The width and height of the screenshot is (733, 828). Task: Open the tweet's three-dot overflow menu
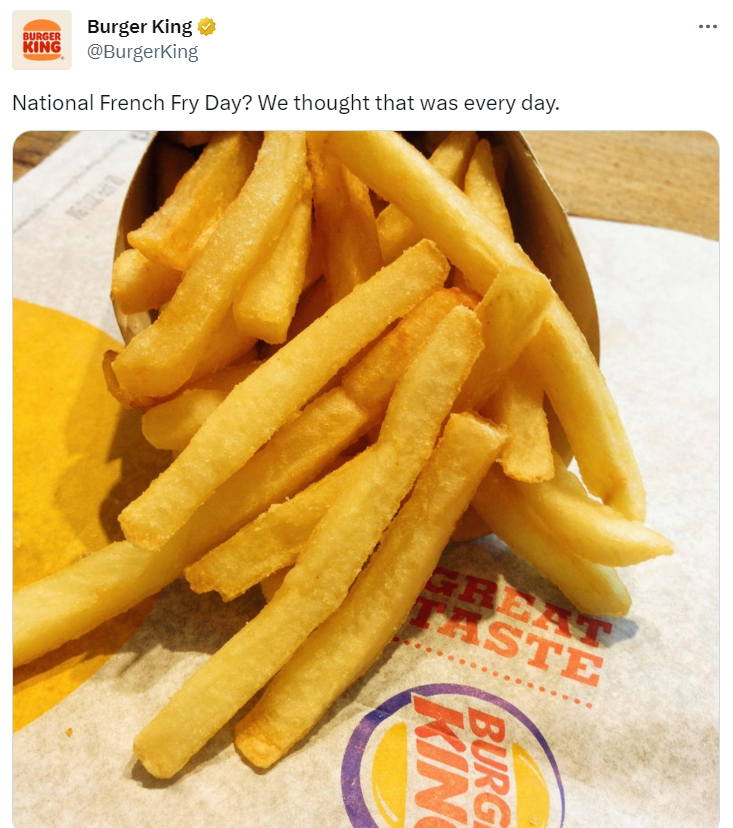coord(708,27)
